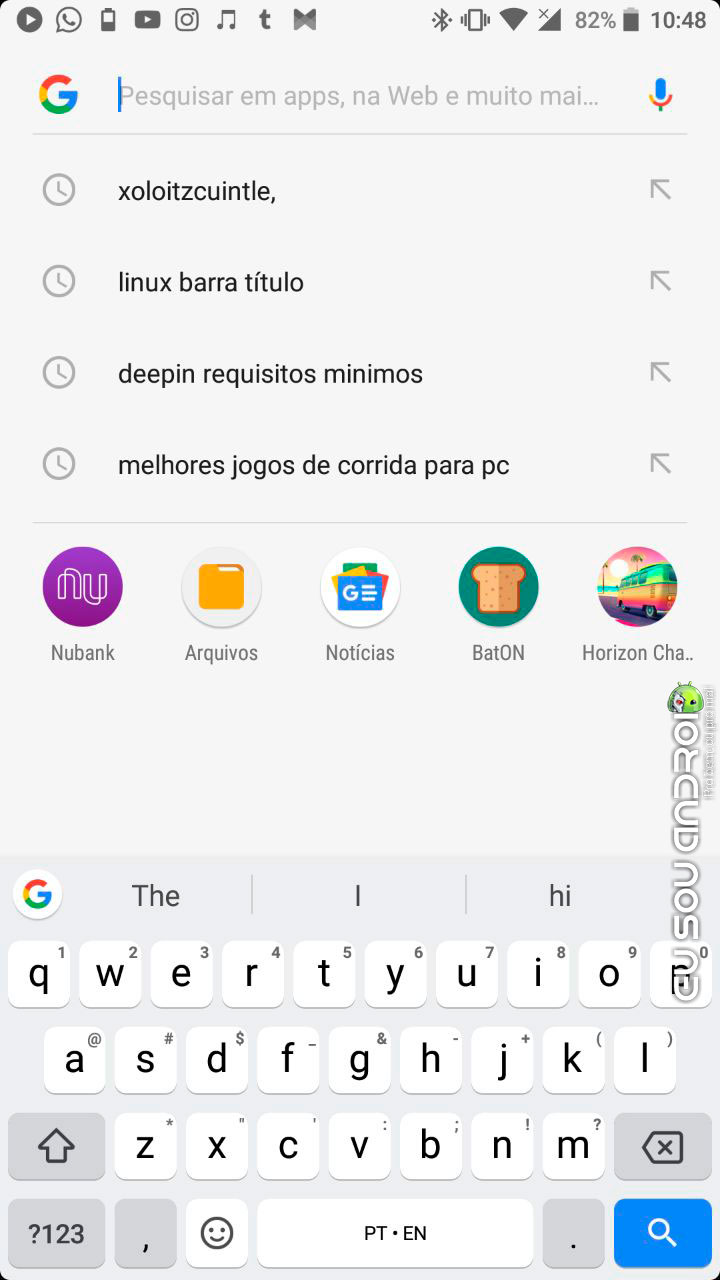Viewport: 720px width, 1280px height.
Task: Insert linux barra título using its arrow icon
Action: [x=660, y=281]
